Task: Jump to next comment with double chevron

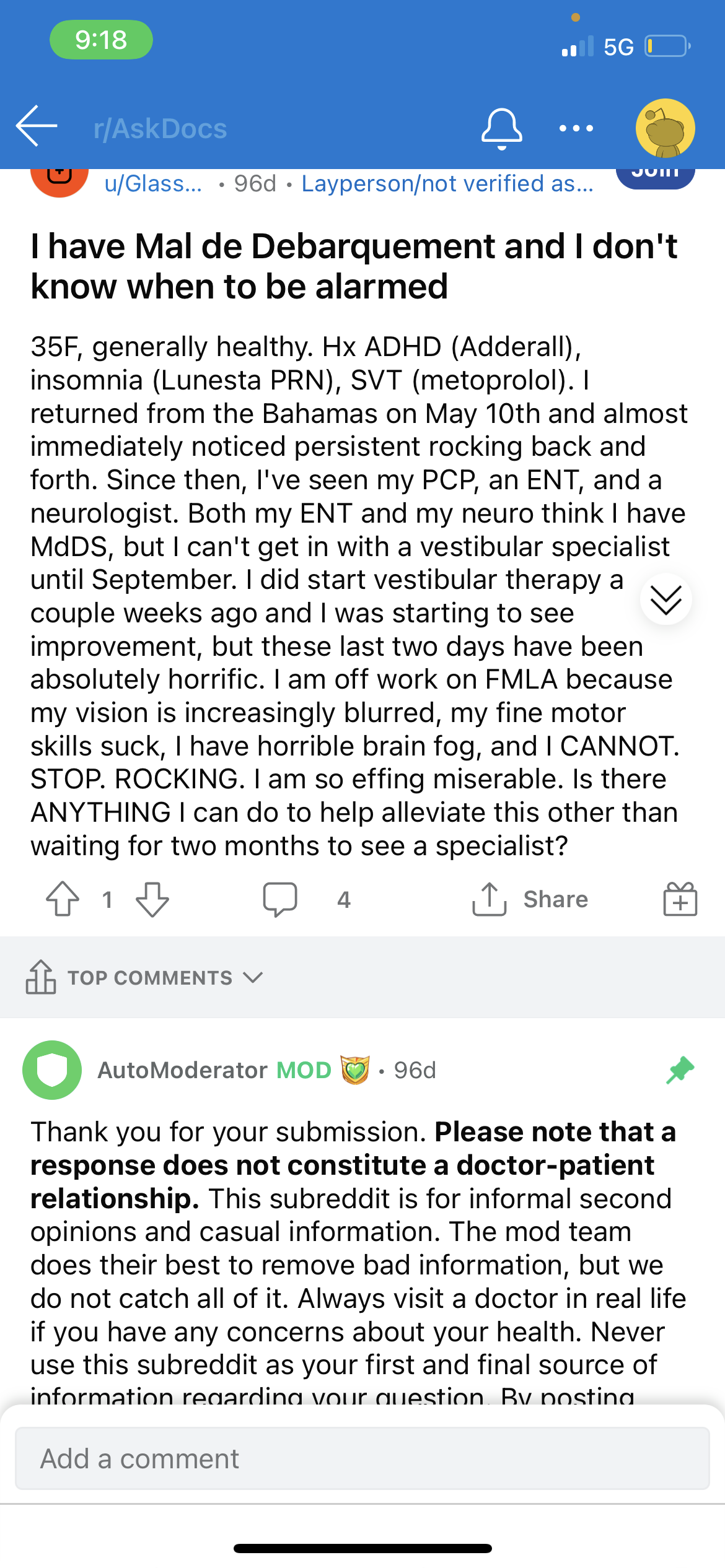Action: [x=666, y=599]
